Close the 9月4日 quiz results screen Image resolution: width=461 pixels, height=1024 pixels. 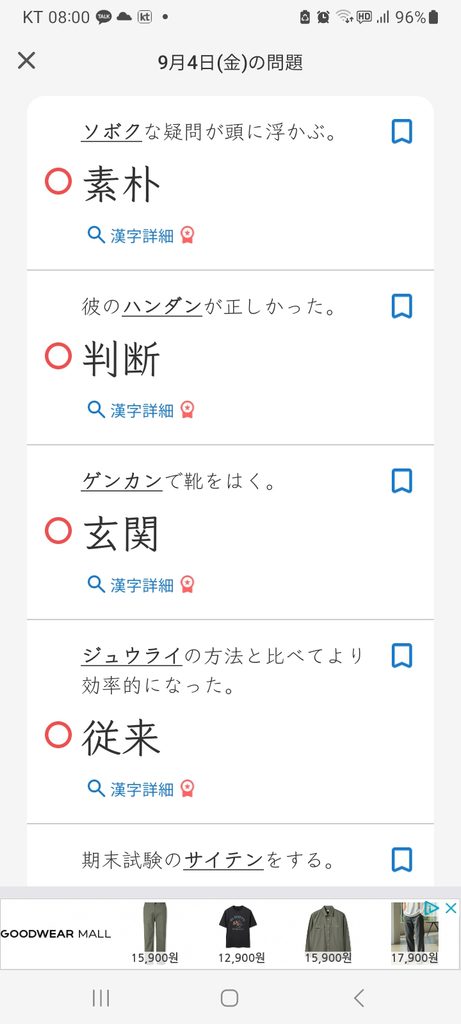click(26, 61)
